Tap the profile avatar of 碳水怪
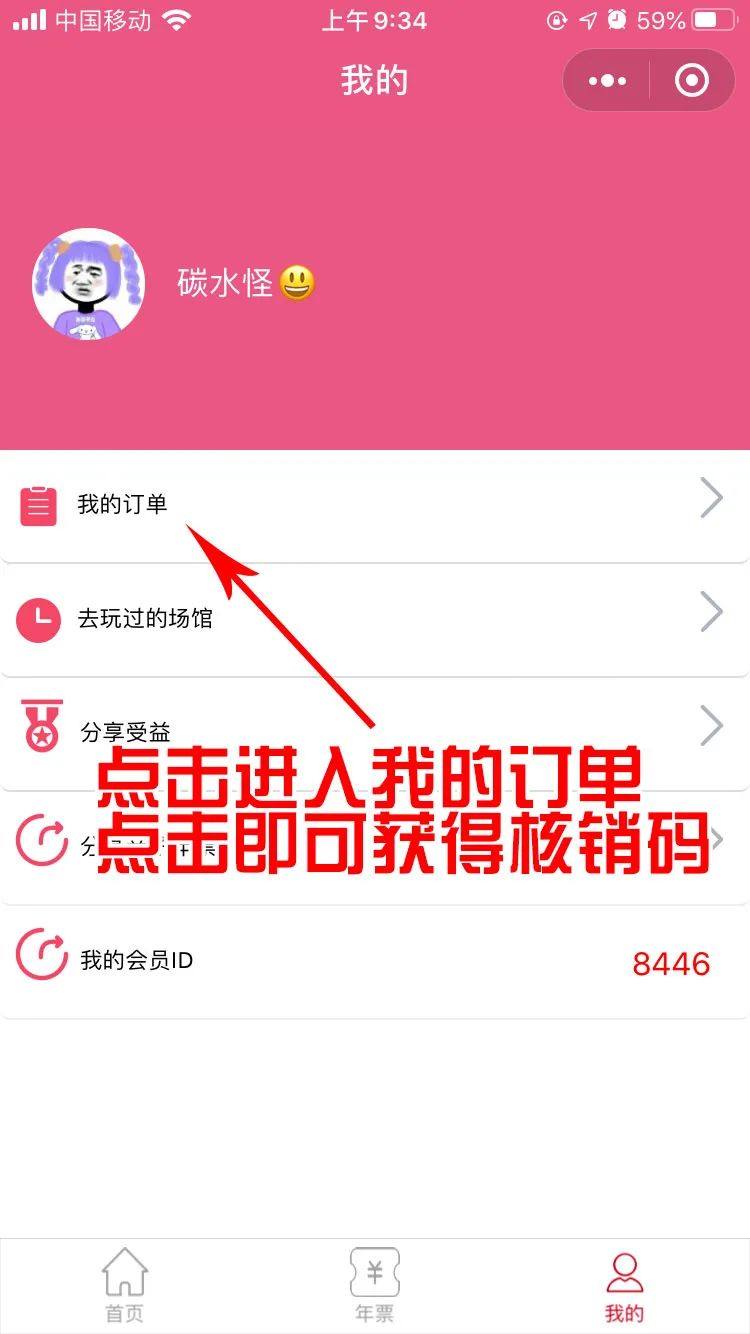 [x=89, y=284]
